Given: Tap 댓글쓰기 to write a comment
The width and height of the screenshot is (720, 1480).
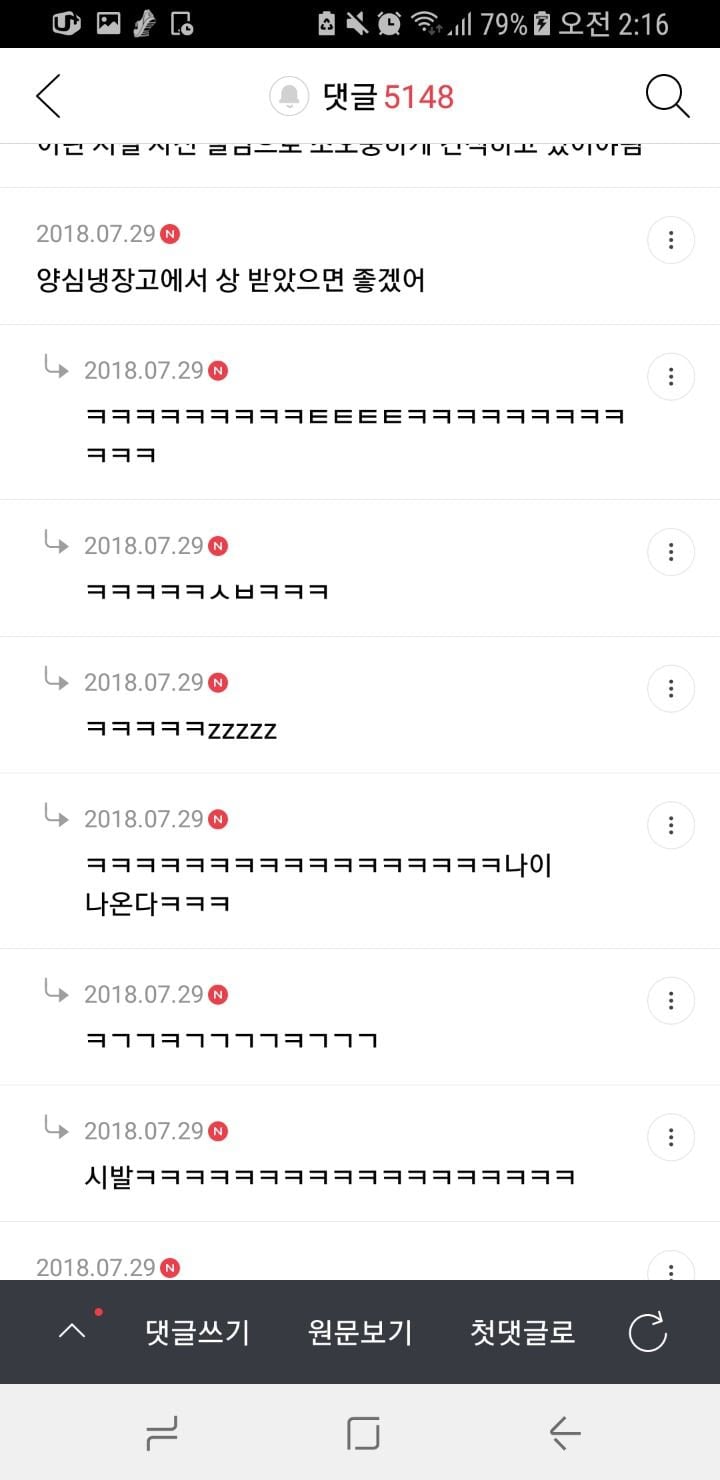Looking at the screenshot, I should (x=197, y=1332).
